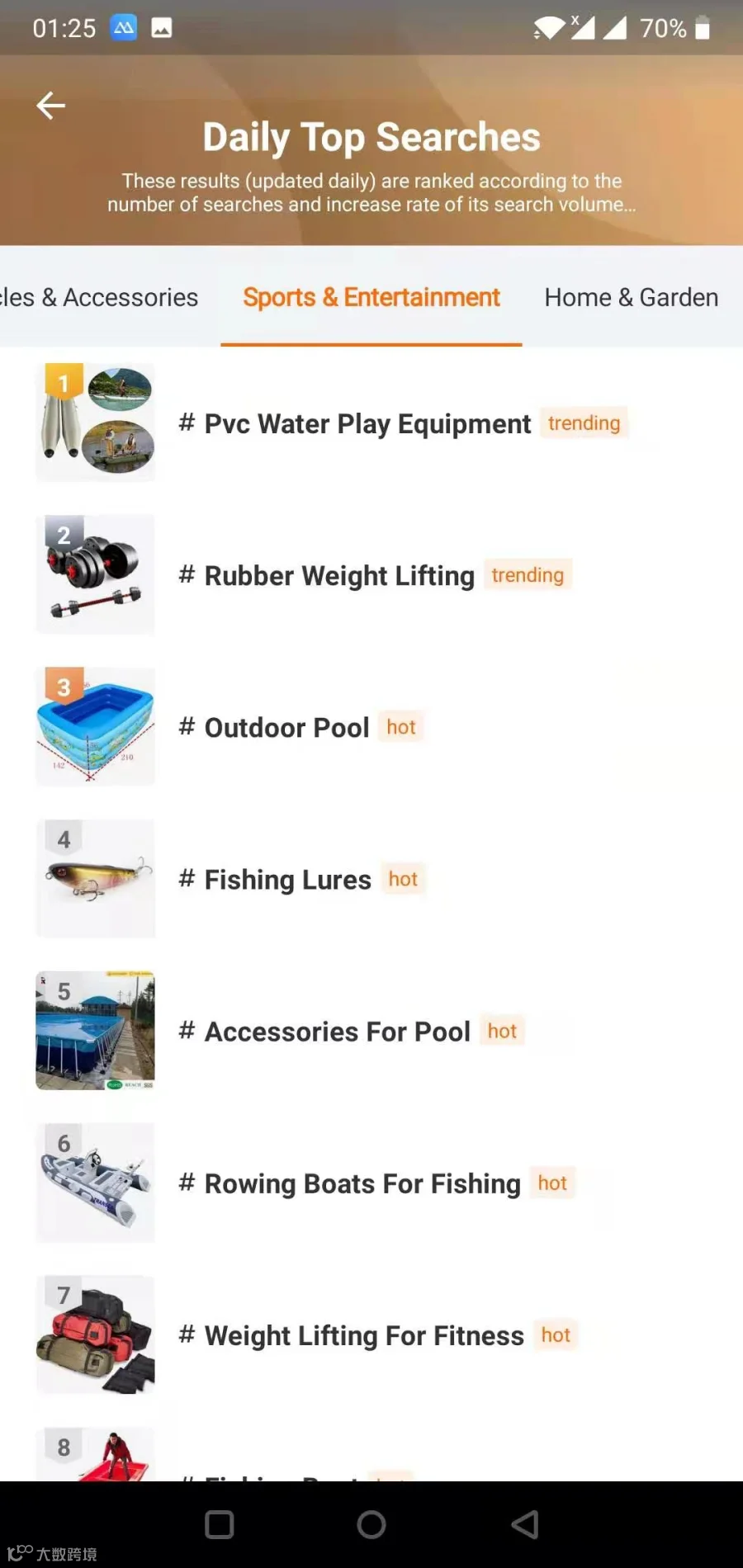The height and width of the screenshot is (1568, 743).
Task: Open recent apps from navigation bar
Action: [x=220, y=1524]
